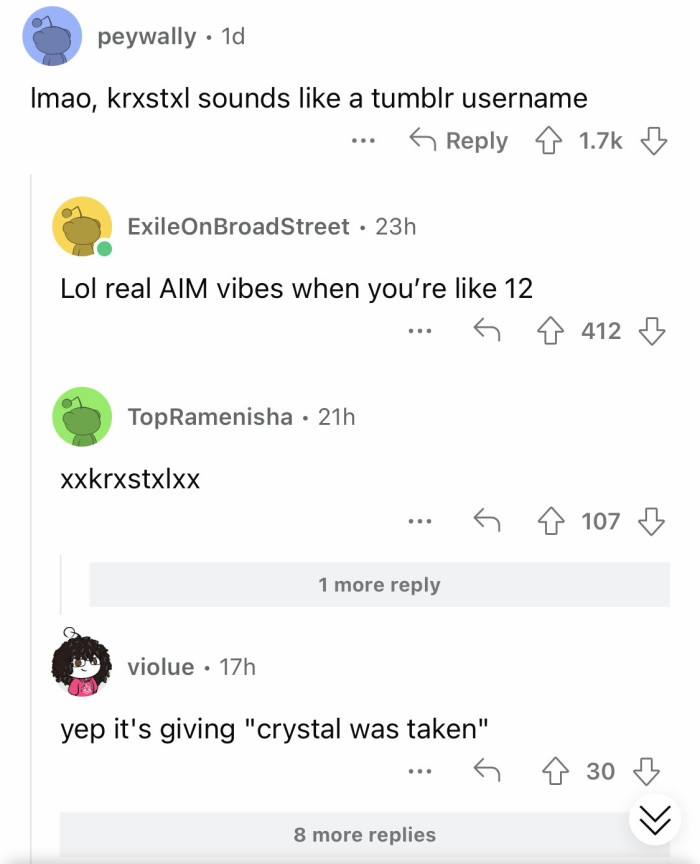
Task: Open ExileOnBroadStreet's profile
Action: point(238,227)
